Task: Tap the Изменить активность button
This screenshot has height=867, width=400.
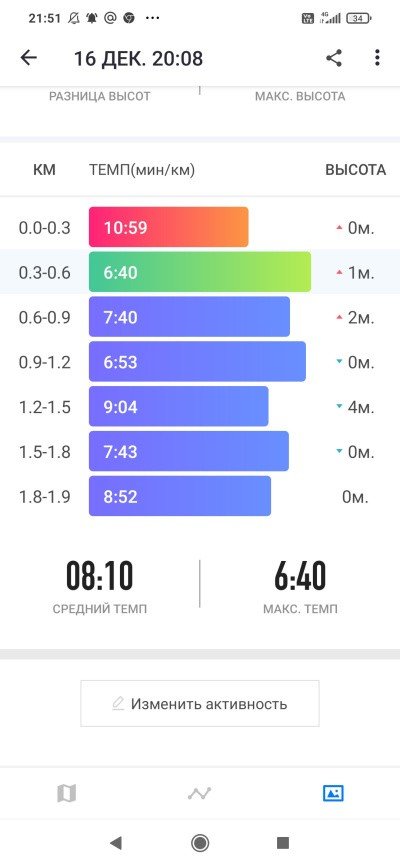Action: (x=200, y=703)
